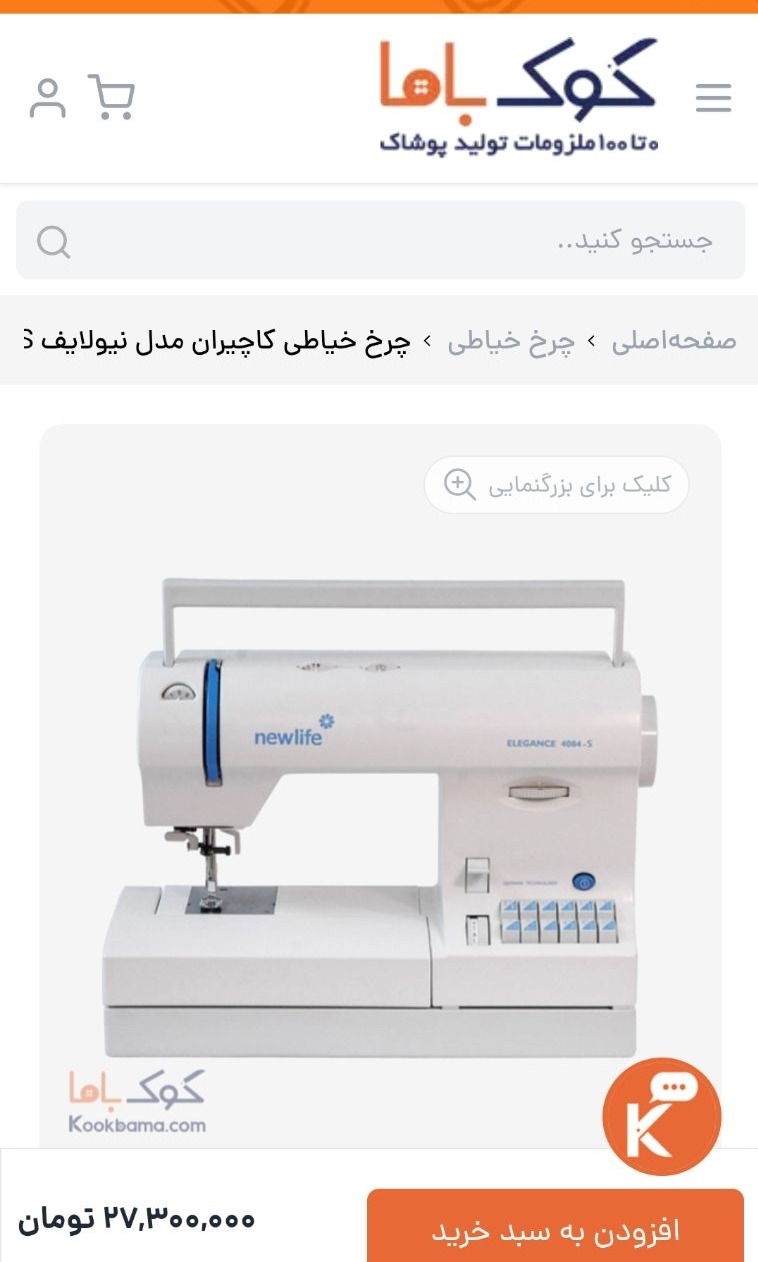The height and width of the screenshot is (1262, 758).
Task: Open the hamburger menu
Action: (713, 98)
